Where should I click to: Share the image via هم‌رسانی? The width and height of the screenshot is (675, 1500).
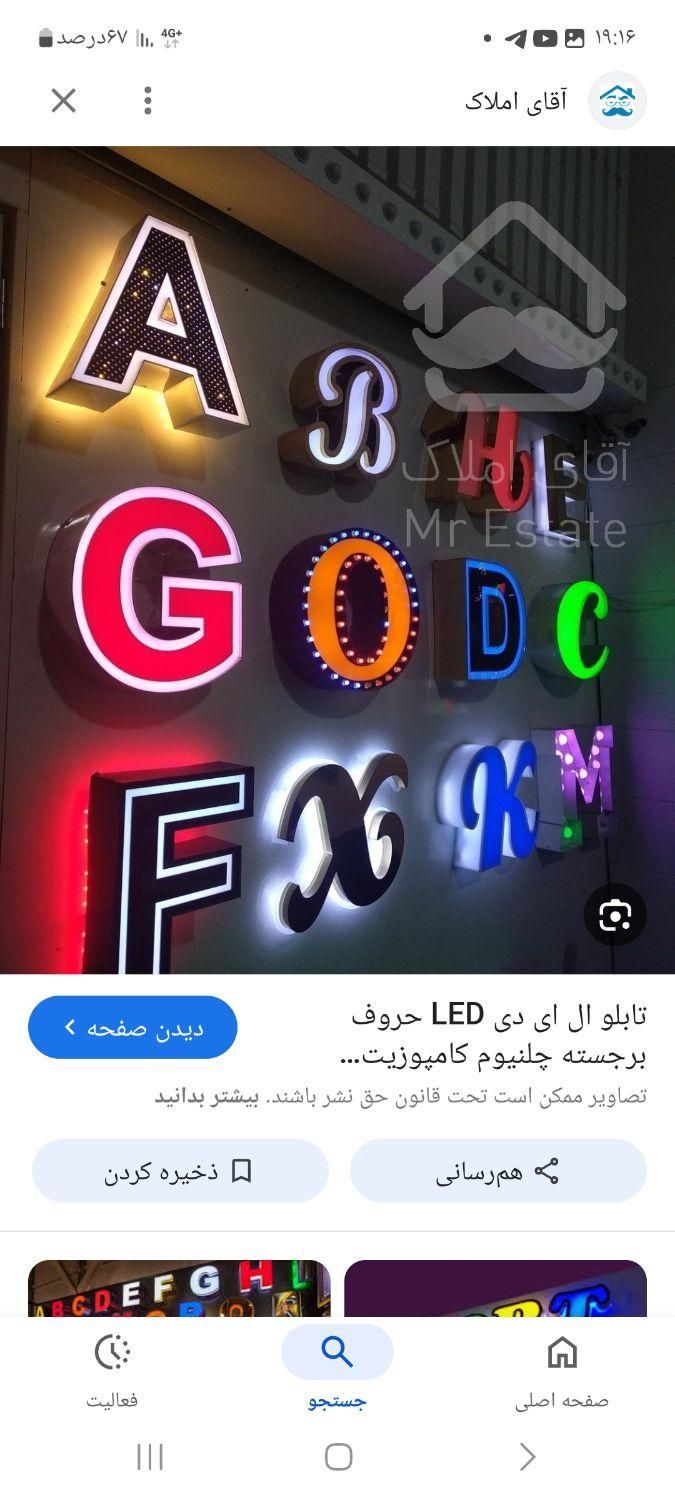tap(498, 1171)
